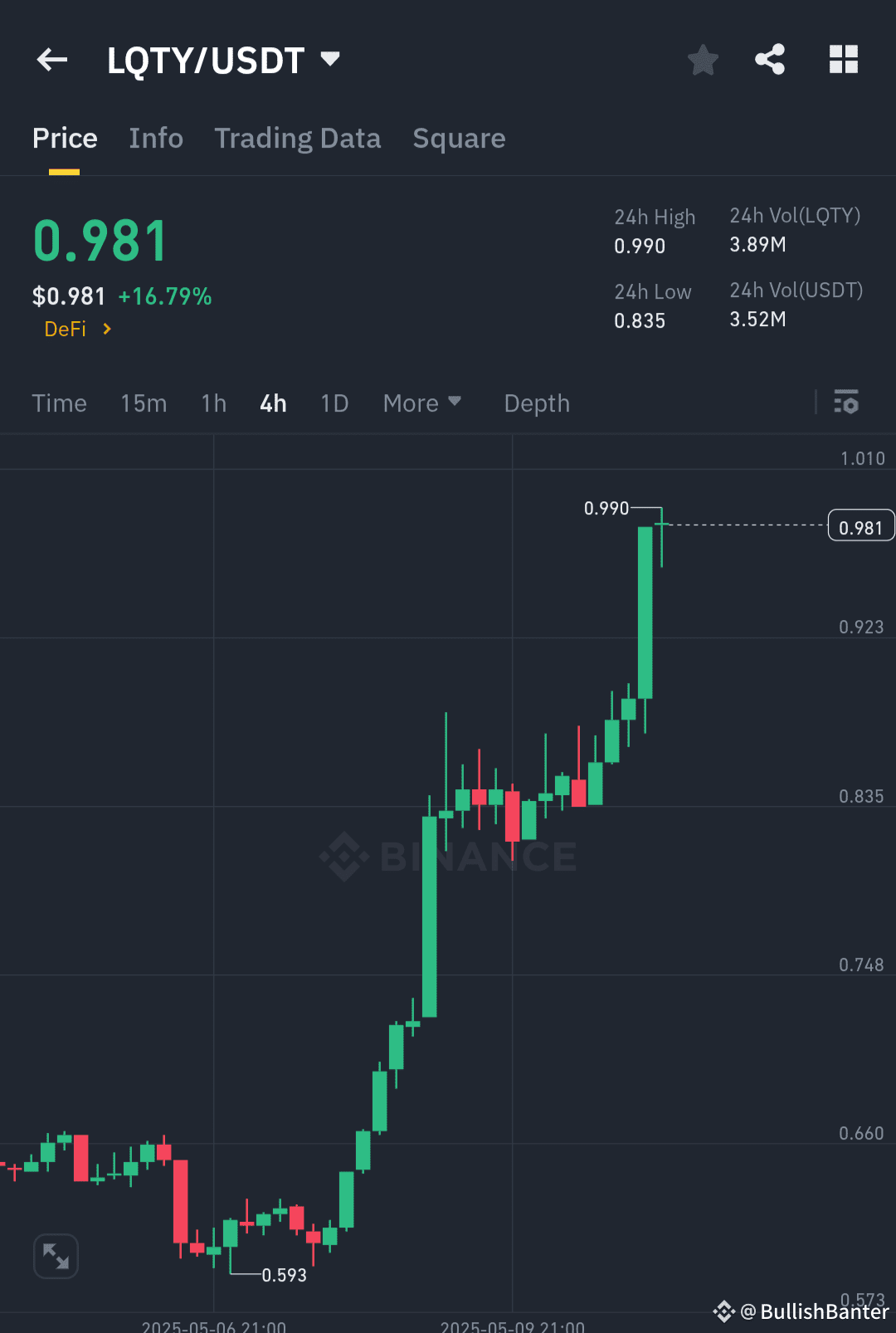Select the Time interval option

59,403
